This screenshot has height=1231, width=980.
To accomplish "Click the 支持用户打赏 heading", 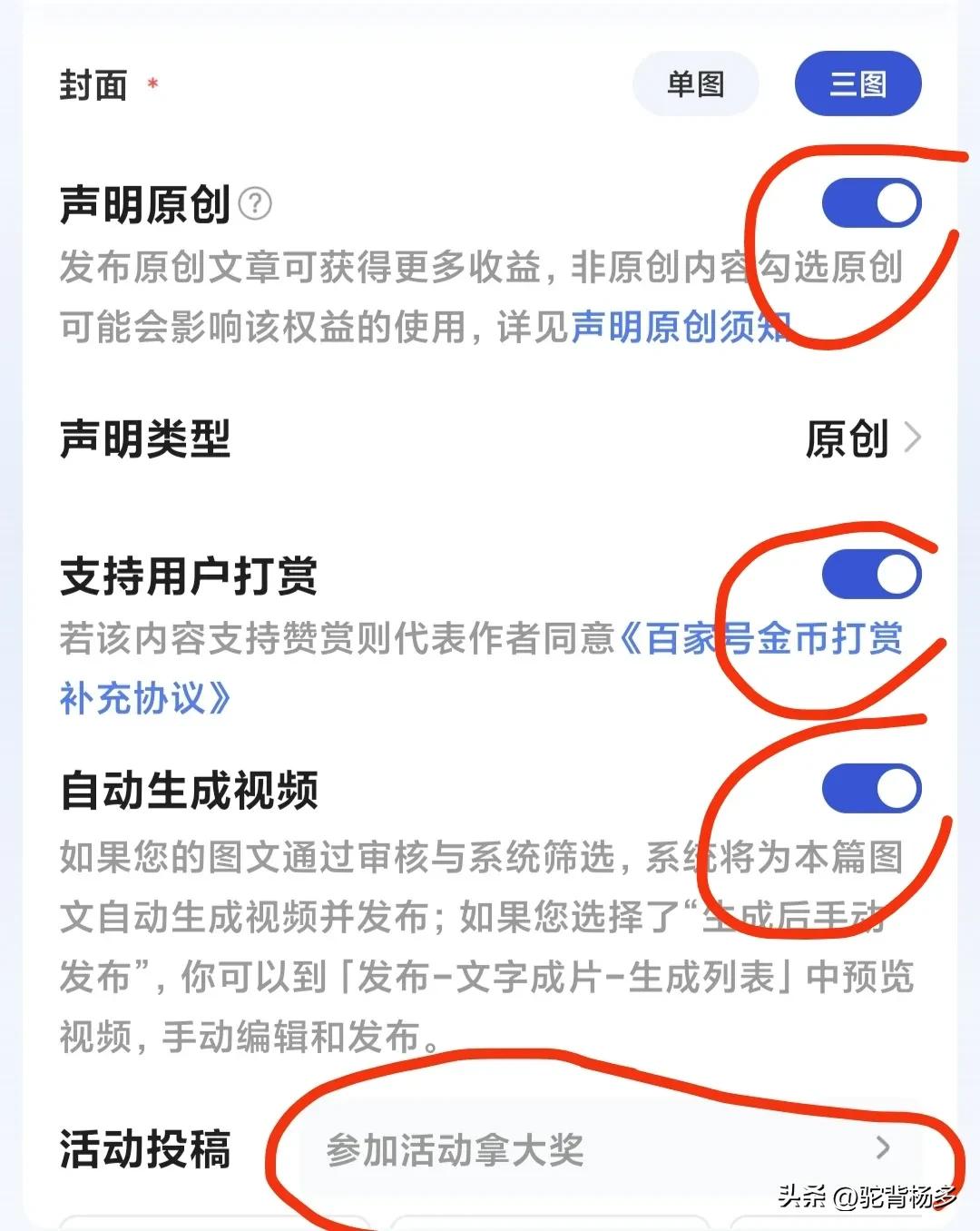I will click(191, 573).
